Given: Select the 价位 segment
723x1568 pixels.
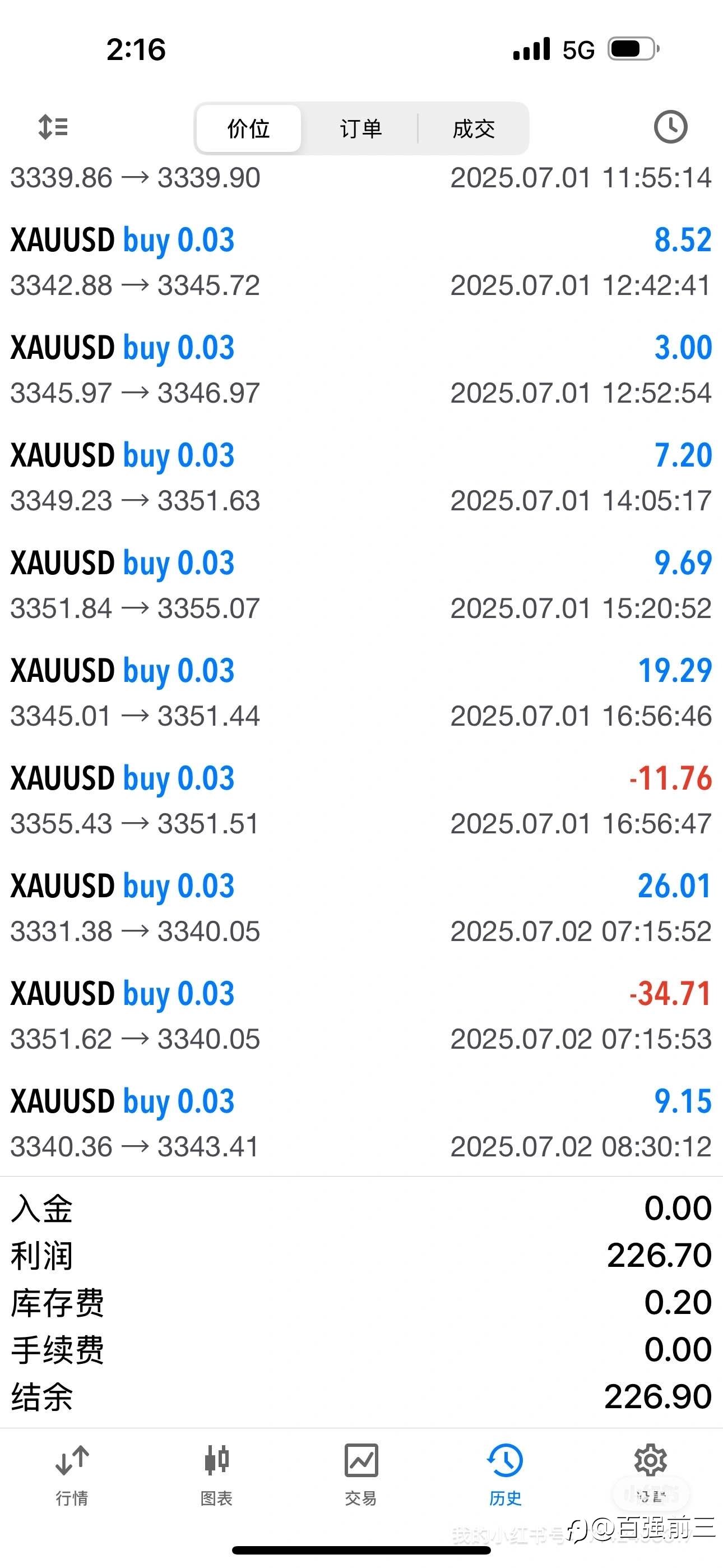Looking at the screenshot, I should 248,128.
